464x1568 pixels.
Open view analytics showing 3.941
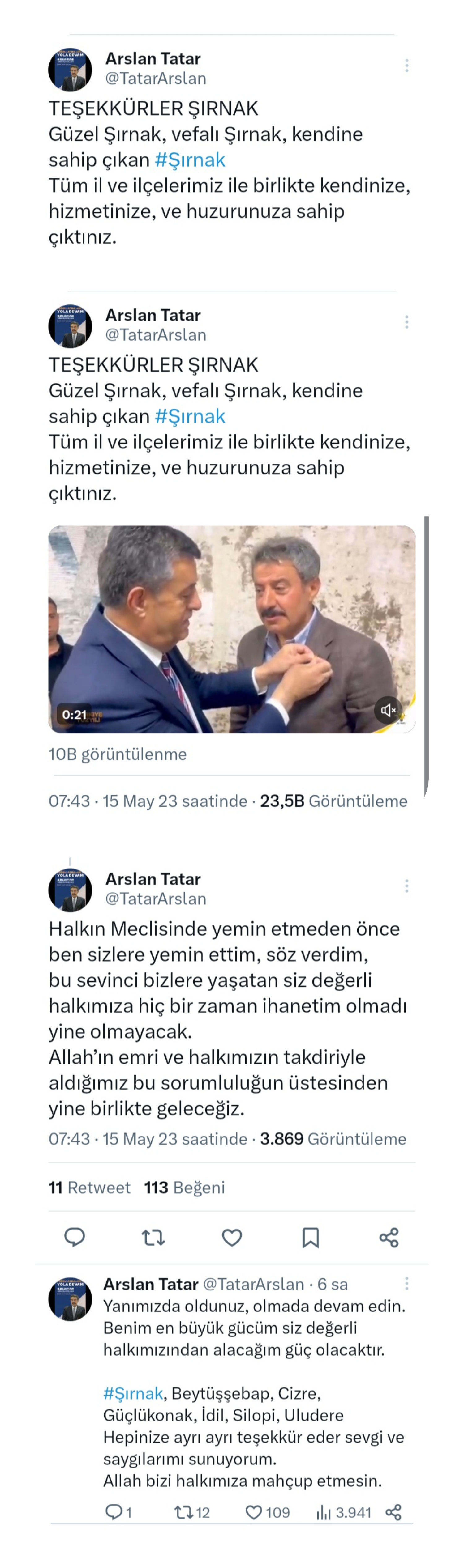(x=324, y=1512)
